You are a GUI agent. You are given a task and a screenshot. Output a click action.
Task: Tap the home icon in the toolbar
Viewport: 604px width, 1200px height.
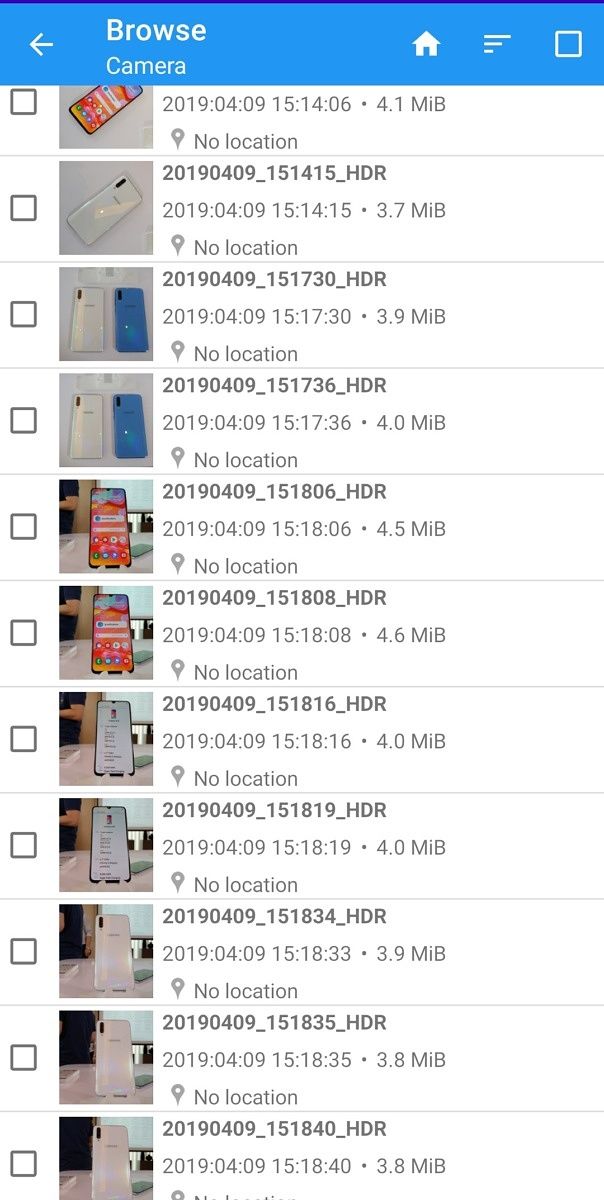pyautogui.click(x=427, y=44)
